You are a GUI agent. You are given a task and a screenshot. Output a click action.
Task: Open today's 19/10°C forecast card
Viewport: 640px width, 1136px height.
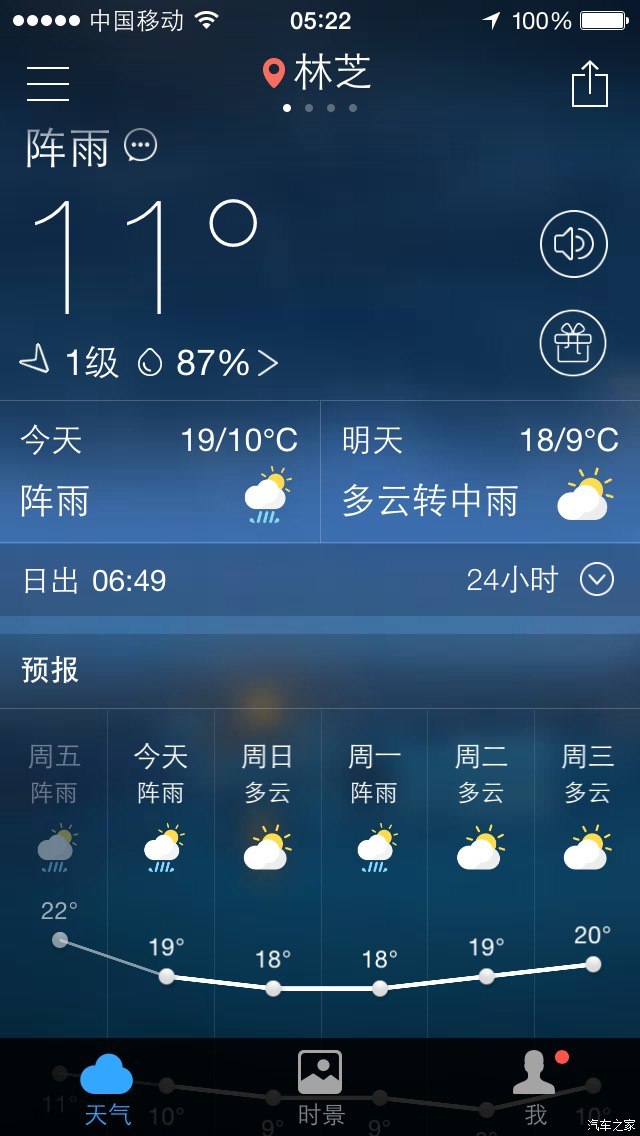click(160, 472)
